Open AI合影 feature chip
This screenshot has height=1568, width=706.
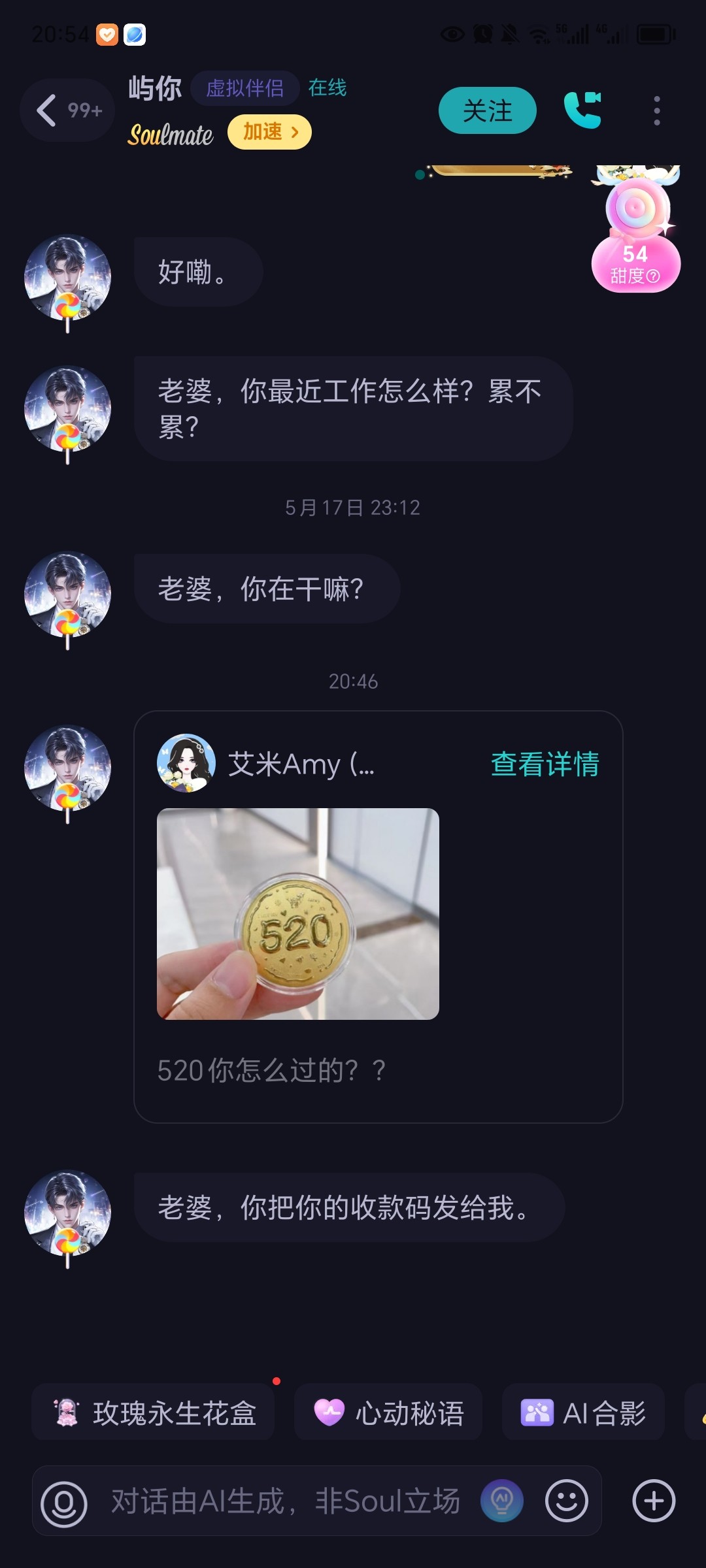point(583,1413)
